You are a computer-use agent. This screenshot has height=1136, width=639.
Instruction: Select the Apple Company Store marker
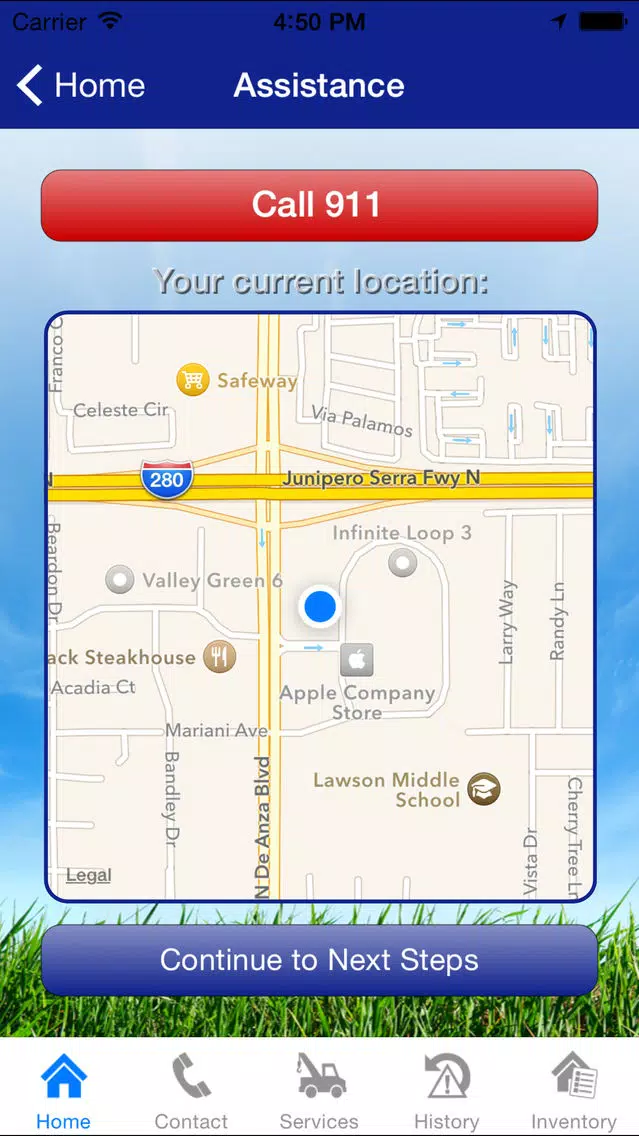point(357,659)
